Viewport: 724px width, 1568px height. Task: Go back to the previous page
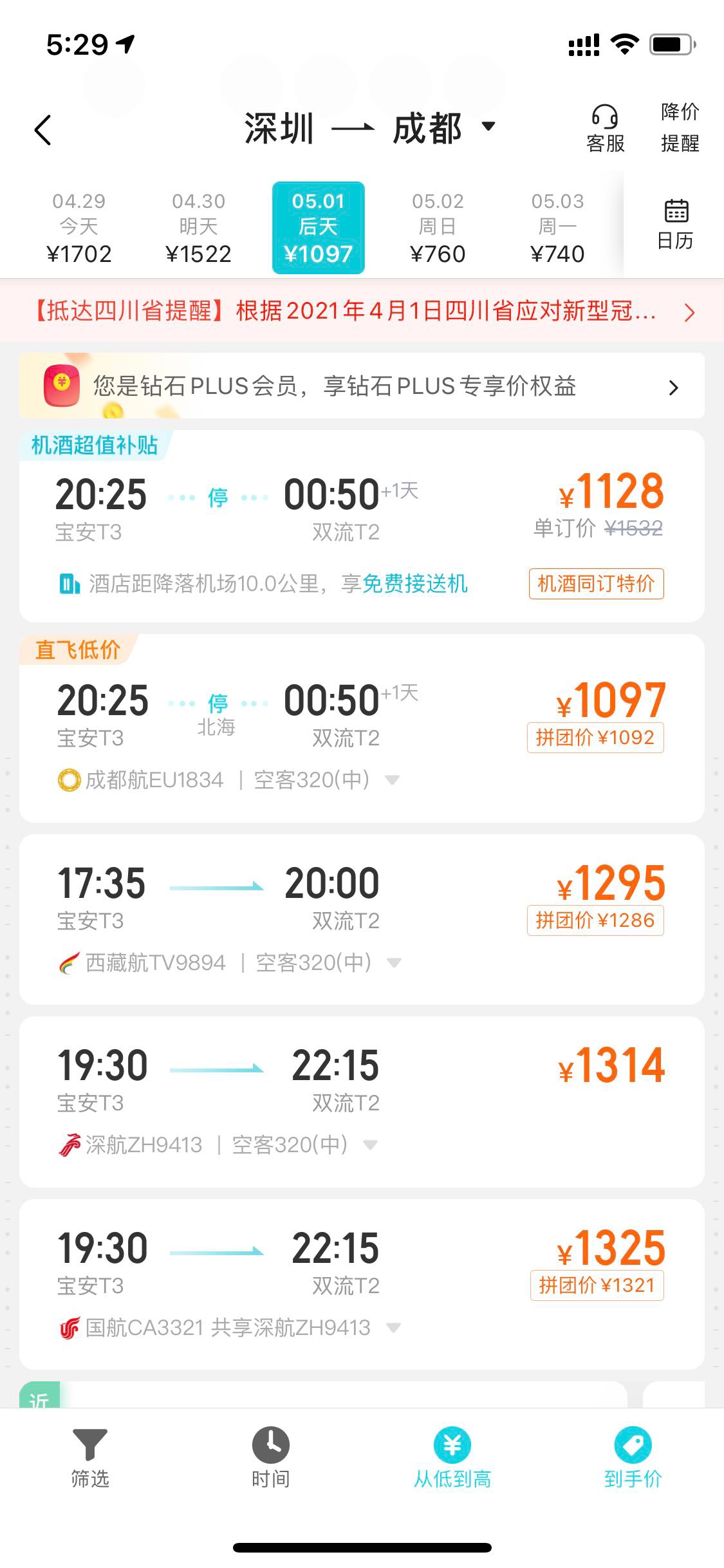[x=42, y=130]
